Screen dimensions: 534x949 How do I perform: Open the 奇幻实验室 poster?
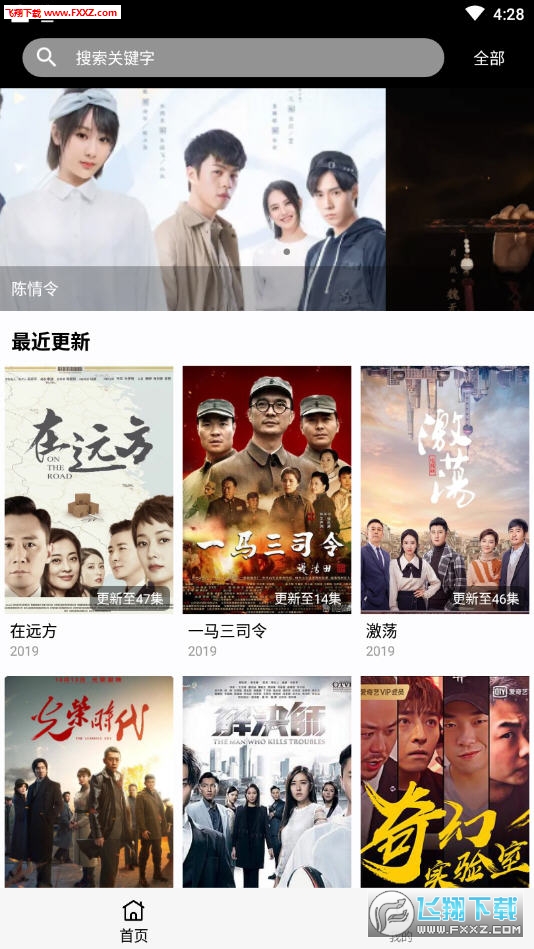[445, 782]
